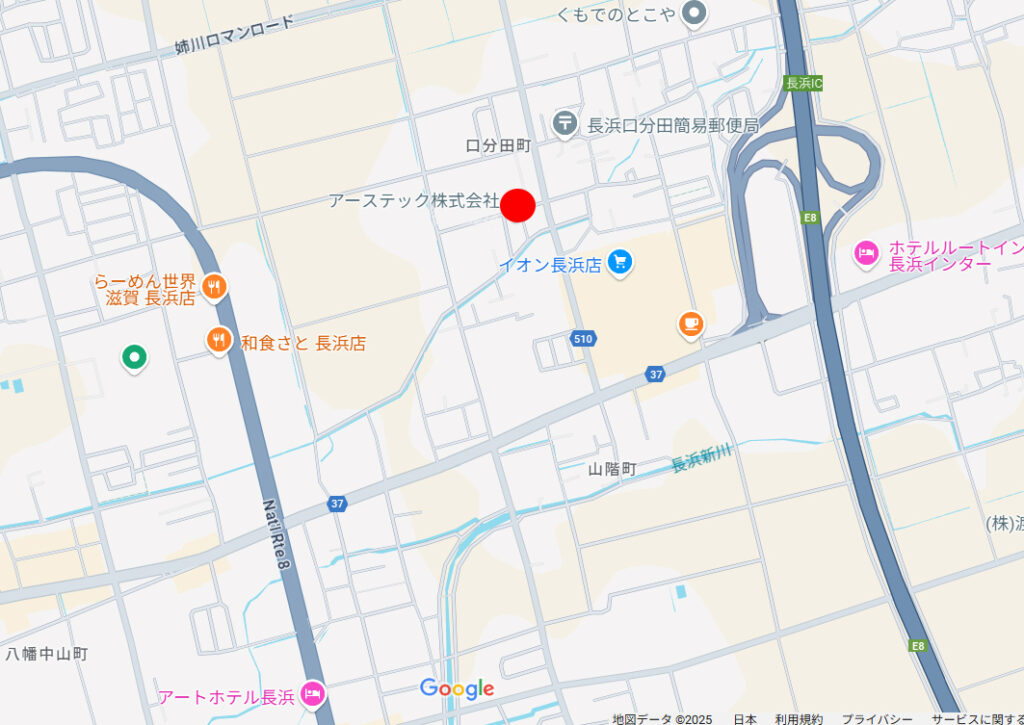The image size is (1024, 725).
Task: Tap the red location marker
Action: coord(518,204)
